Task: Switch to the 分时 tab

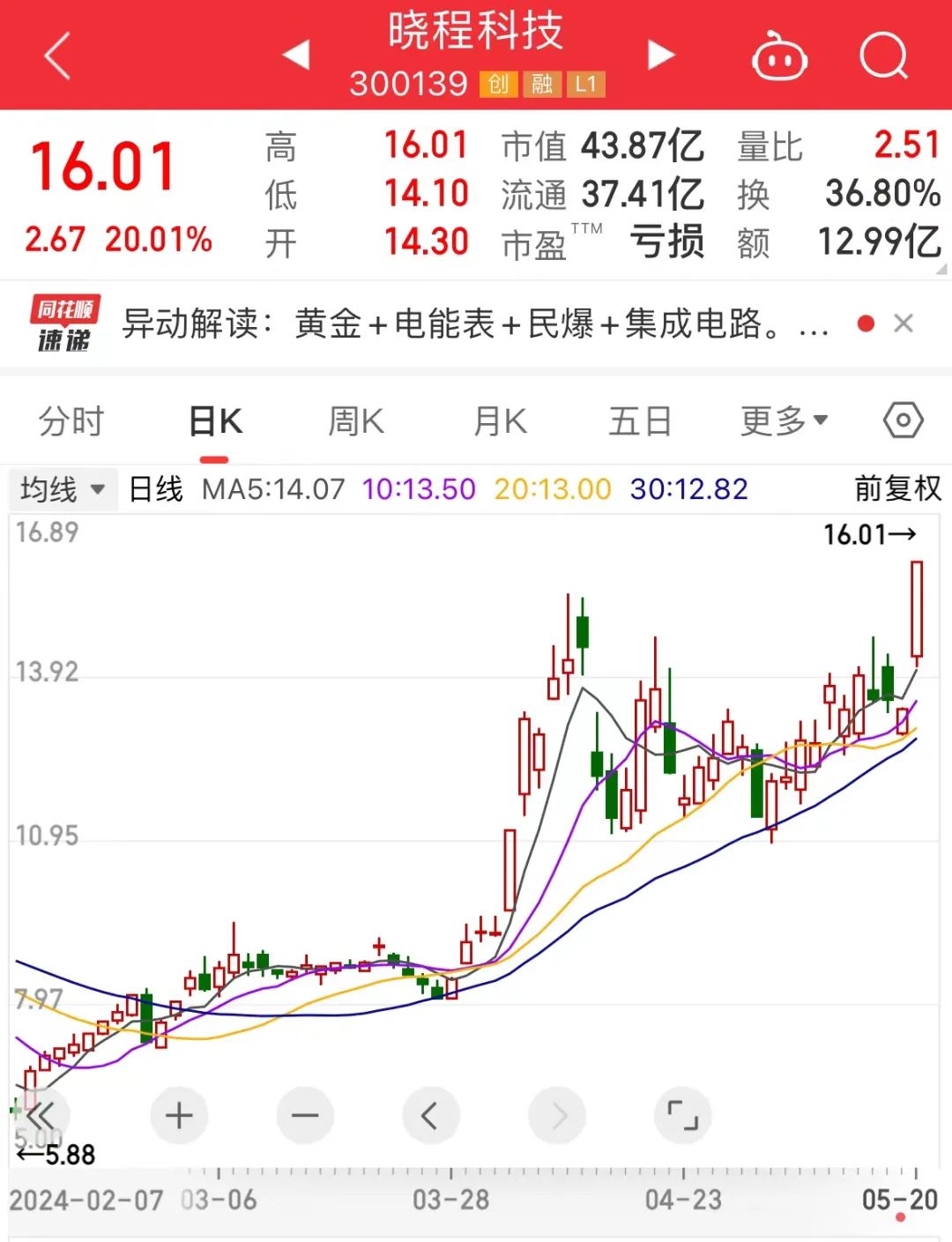Action: coord(71,421)
